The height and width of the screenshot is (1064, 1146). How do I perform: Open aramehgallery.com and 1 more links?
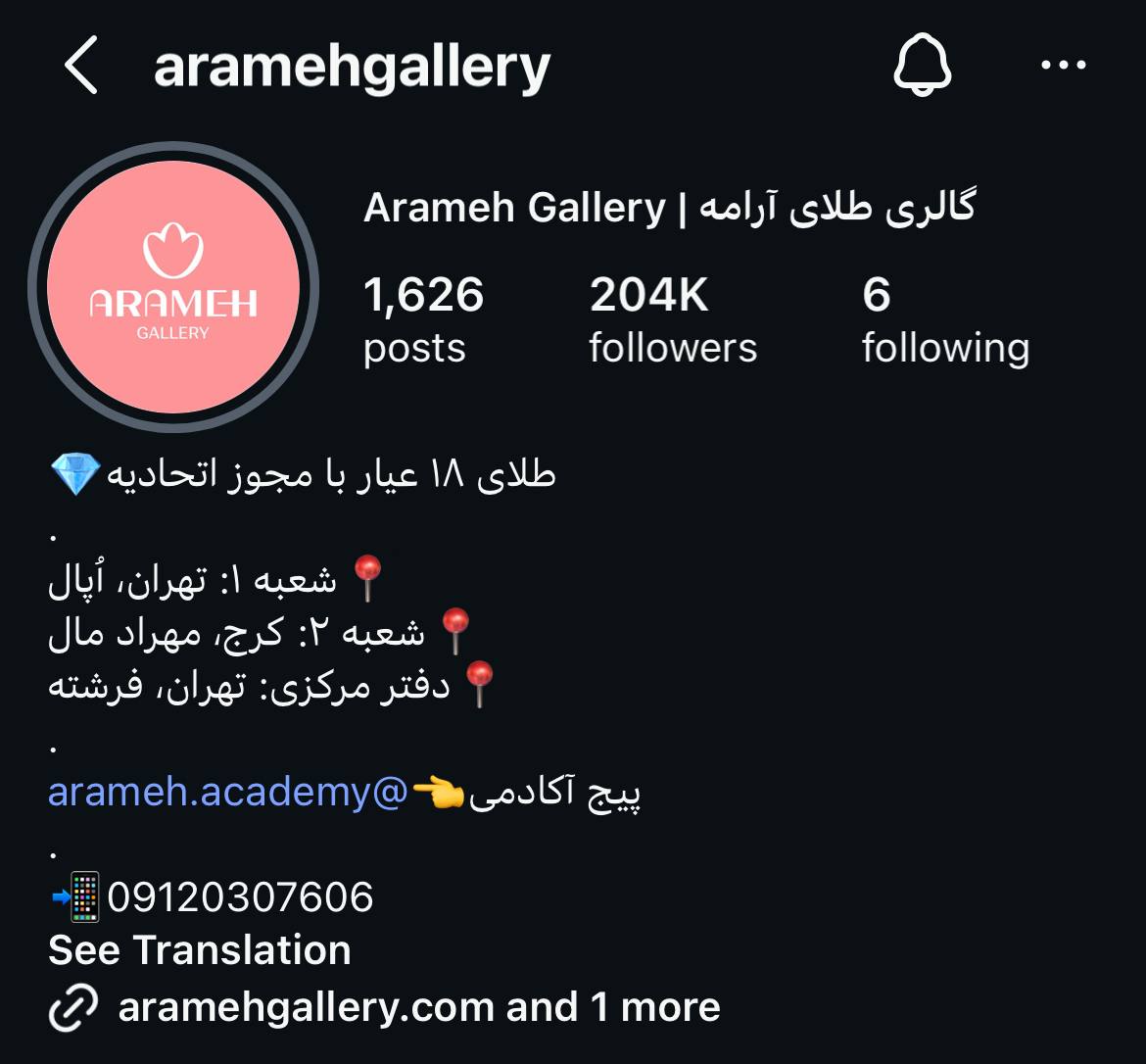point(418,1007)
